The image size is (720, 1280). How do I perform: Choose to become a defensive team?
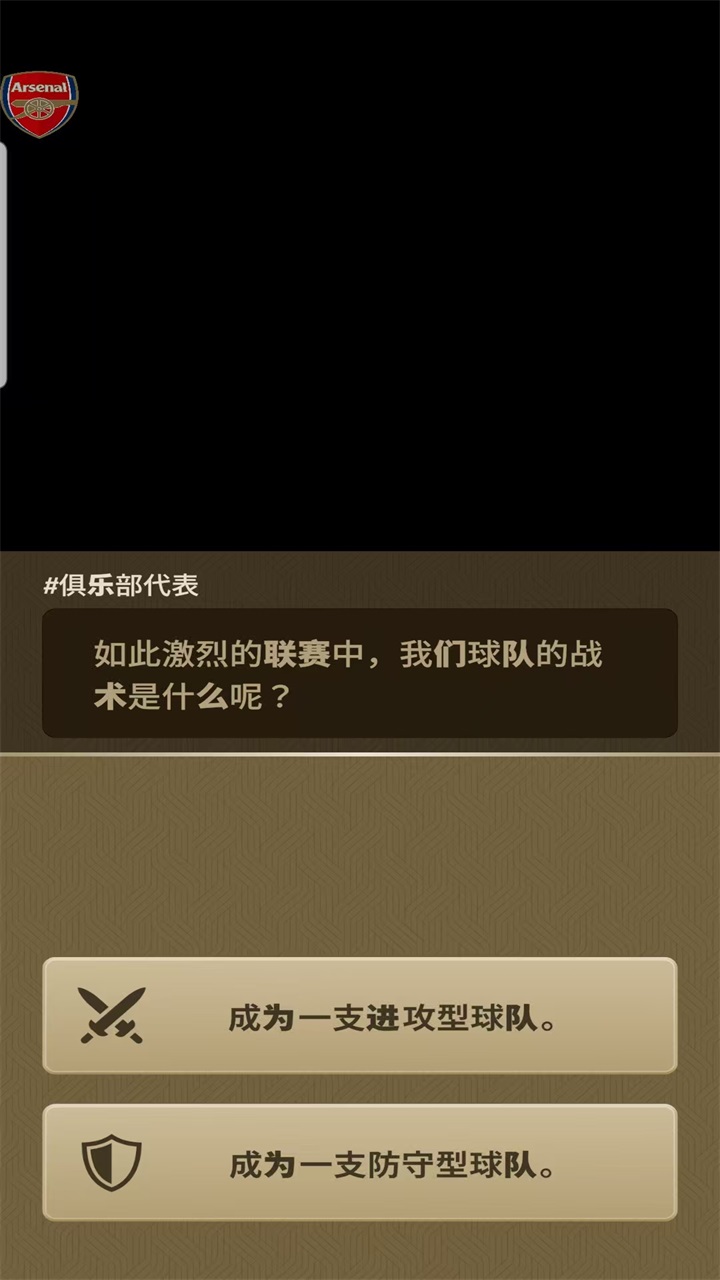click(x=360, y=1163)
